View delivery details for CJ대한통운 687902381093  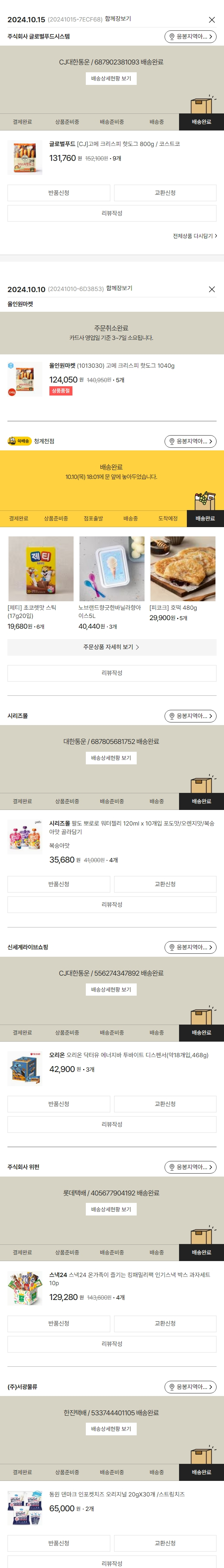[111, 79]
